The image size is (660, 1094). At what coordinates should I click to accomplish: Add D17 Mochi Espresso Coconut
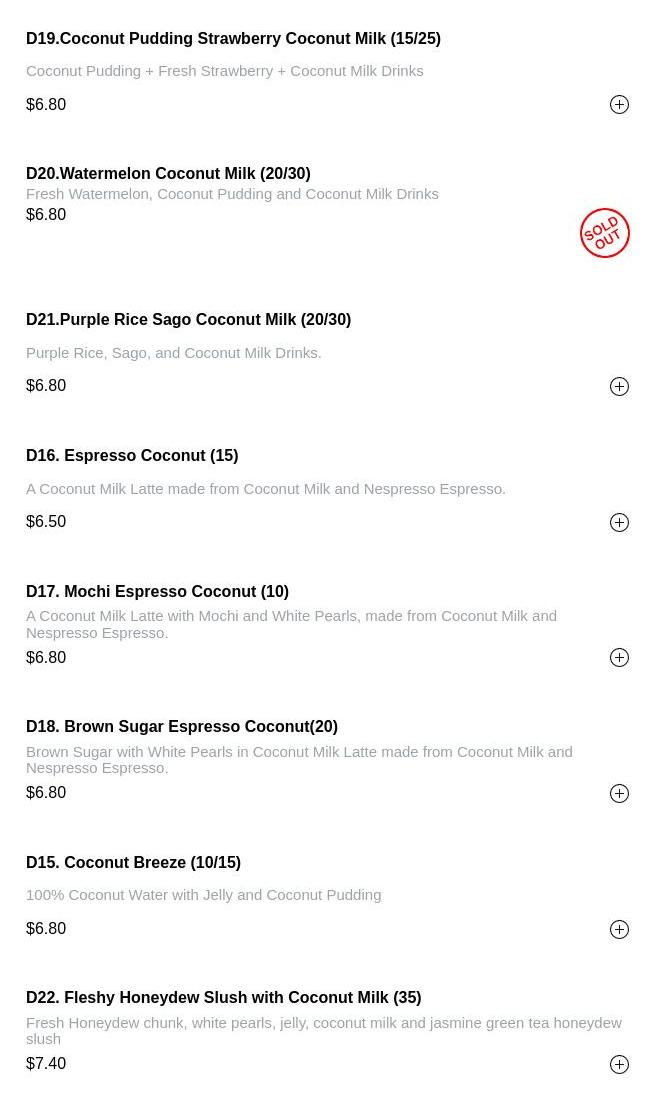(619, 657)
